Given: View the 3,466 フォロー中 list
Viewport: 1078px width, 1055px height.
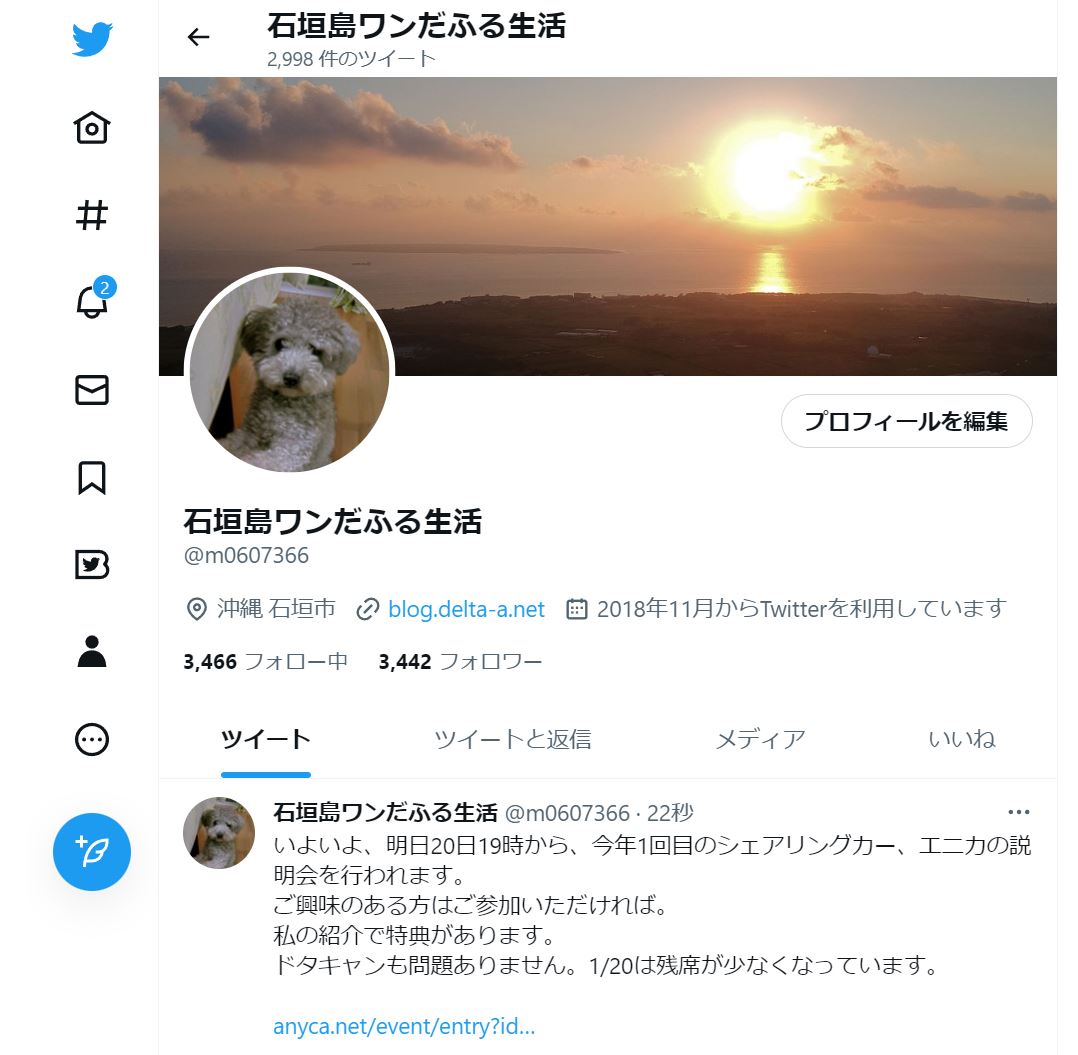Looking at the screenshot, I should (266, 661).
